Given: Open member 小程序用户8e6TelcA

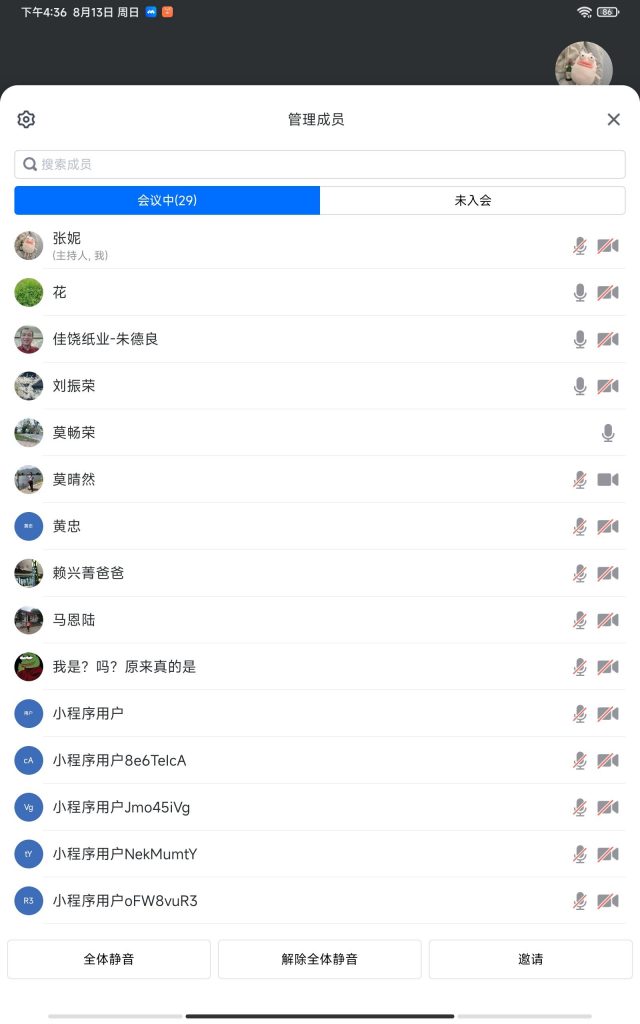Looking at the screenshot, I should coord(300,760).
